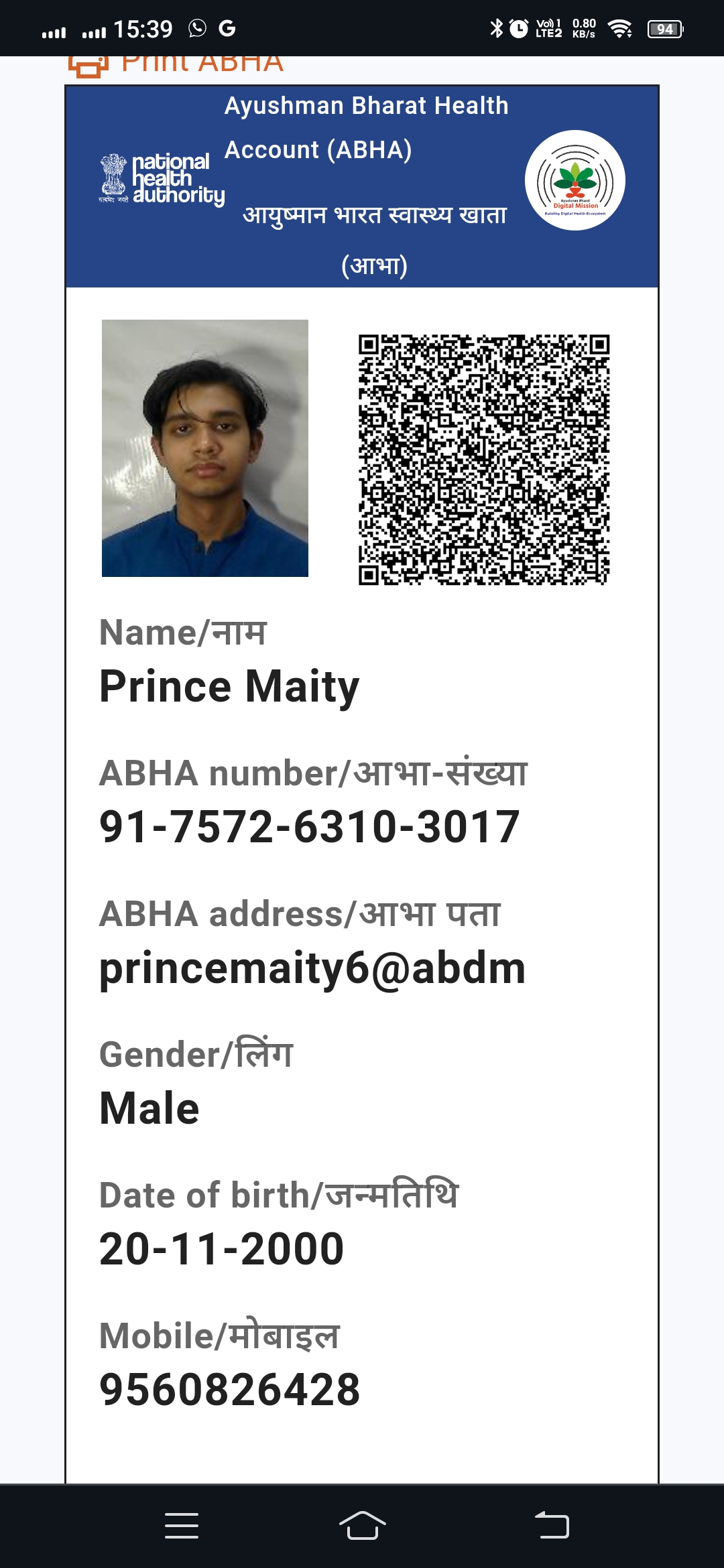Go back using the system back button
Image resolution: width=724 pixels, height=1568 pixels.
[x=552, y=1526]
